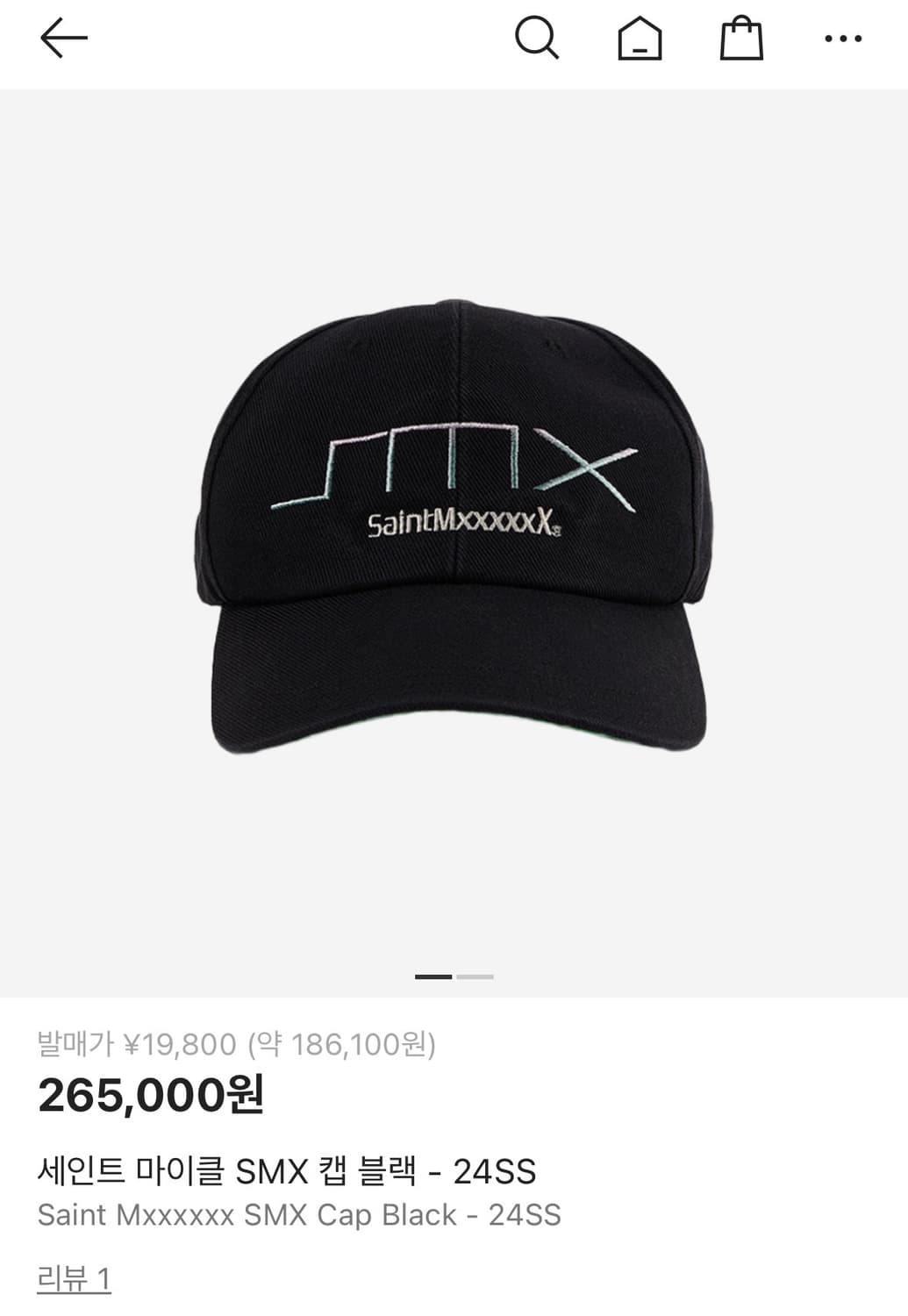View the SMX cap product image
Screen dimensions: 908x1316
[x=454, y=526]
